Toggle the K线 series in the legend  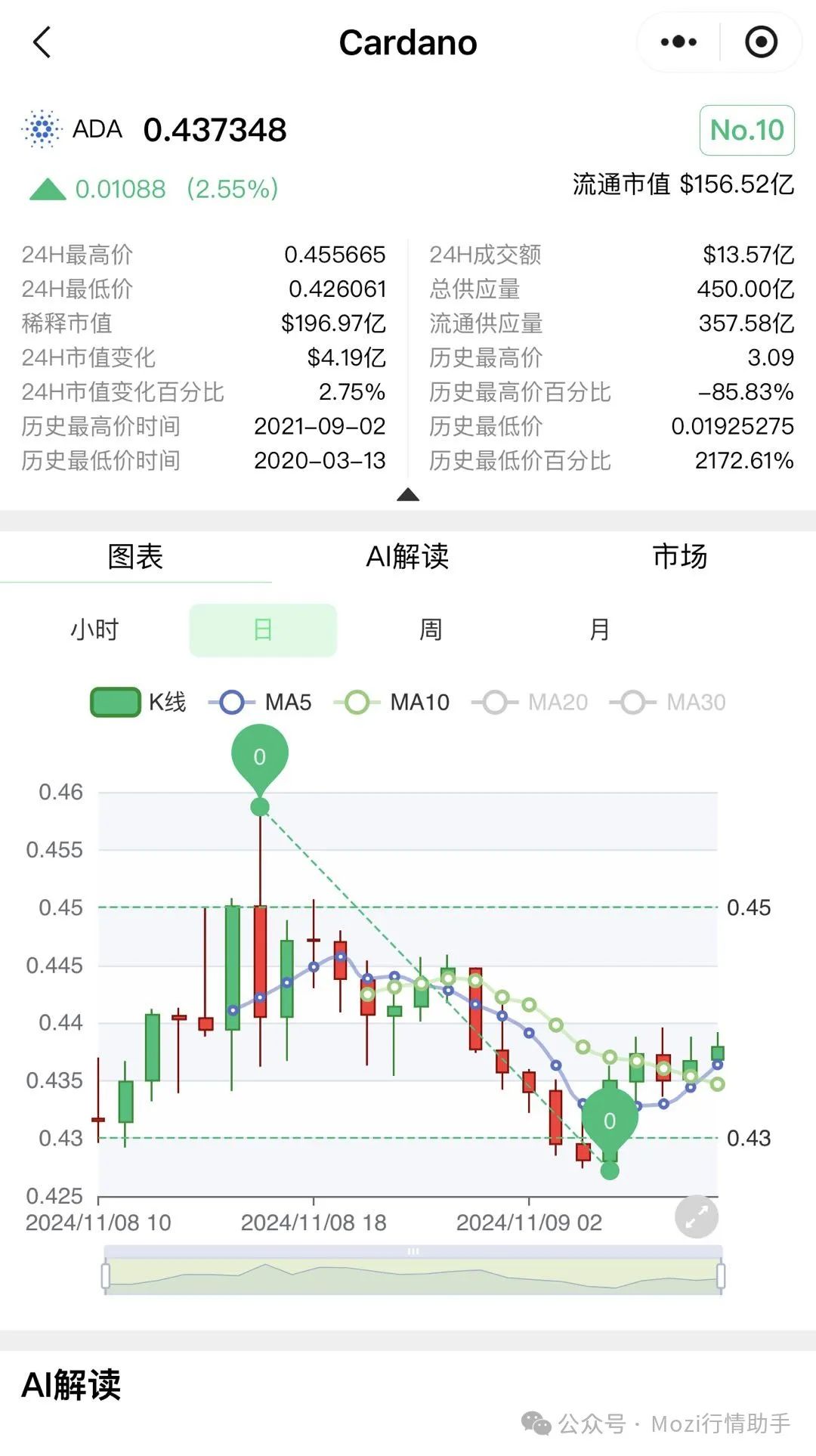click(x=138, y=702)
